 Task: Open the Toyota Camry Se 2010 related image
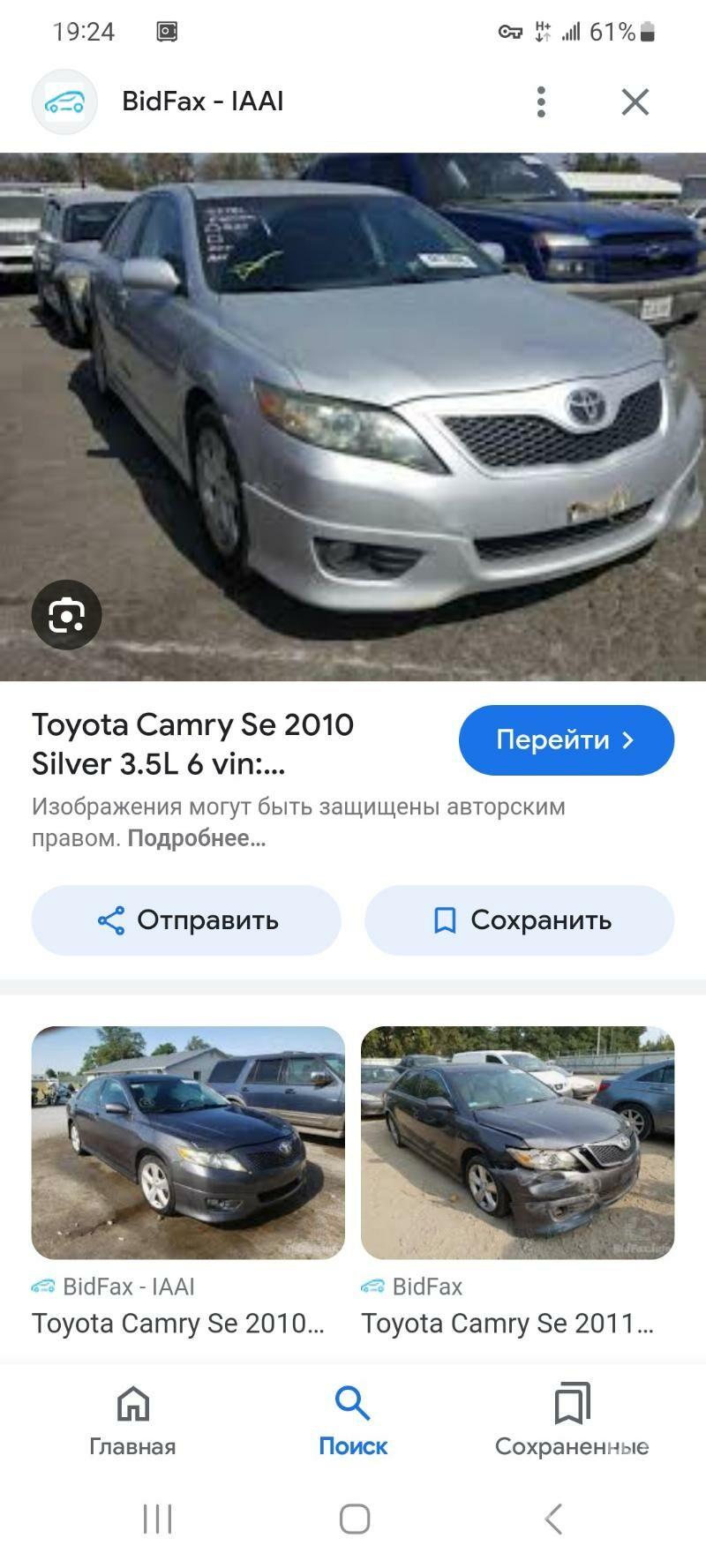tap(188, 1142)
